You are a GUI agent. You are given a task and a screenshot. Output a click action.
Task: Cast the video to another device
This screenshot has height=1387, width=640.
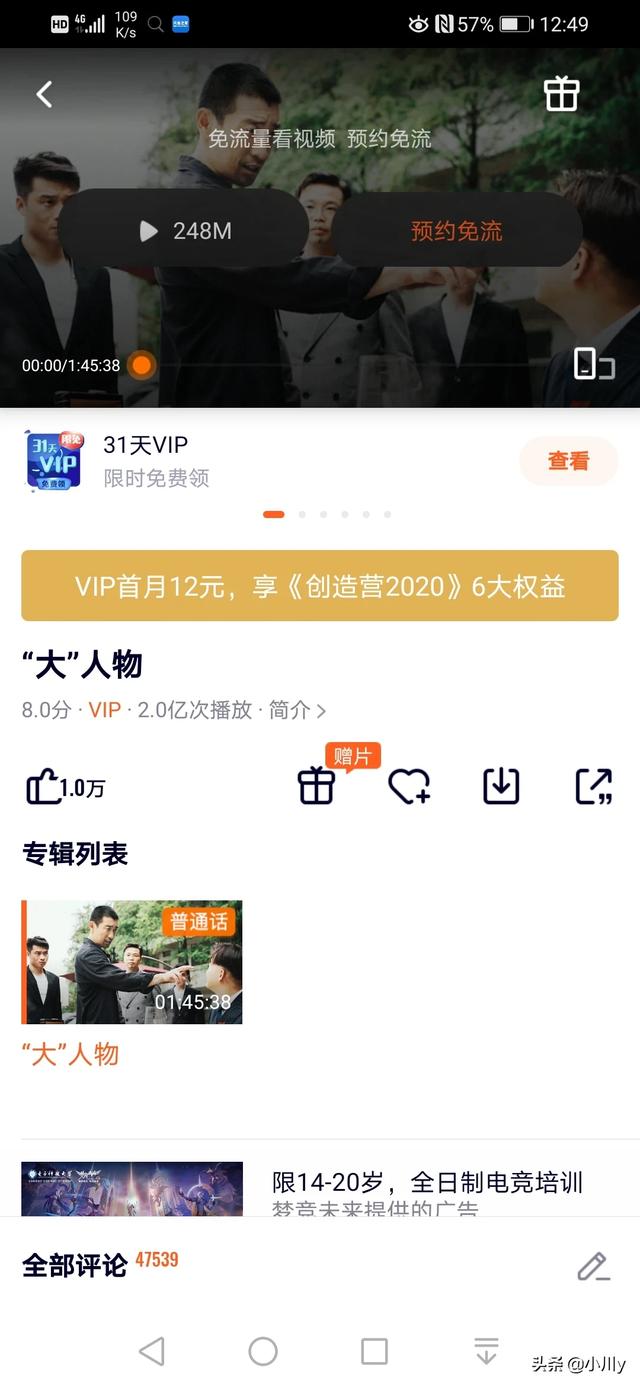point(593,364)
